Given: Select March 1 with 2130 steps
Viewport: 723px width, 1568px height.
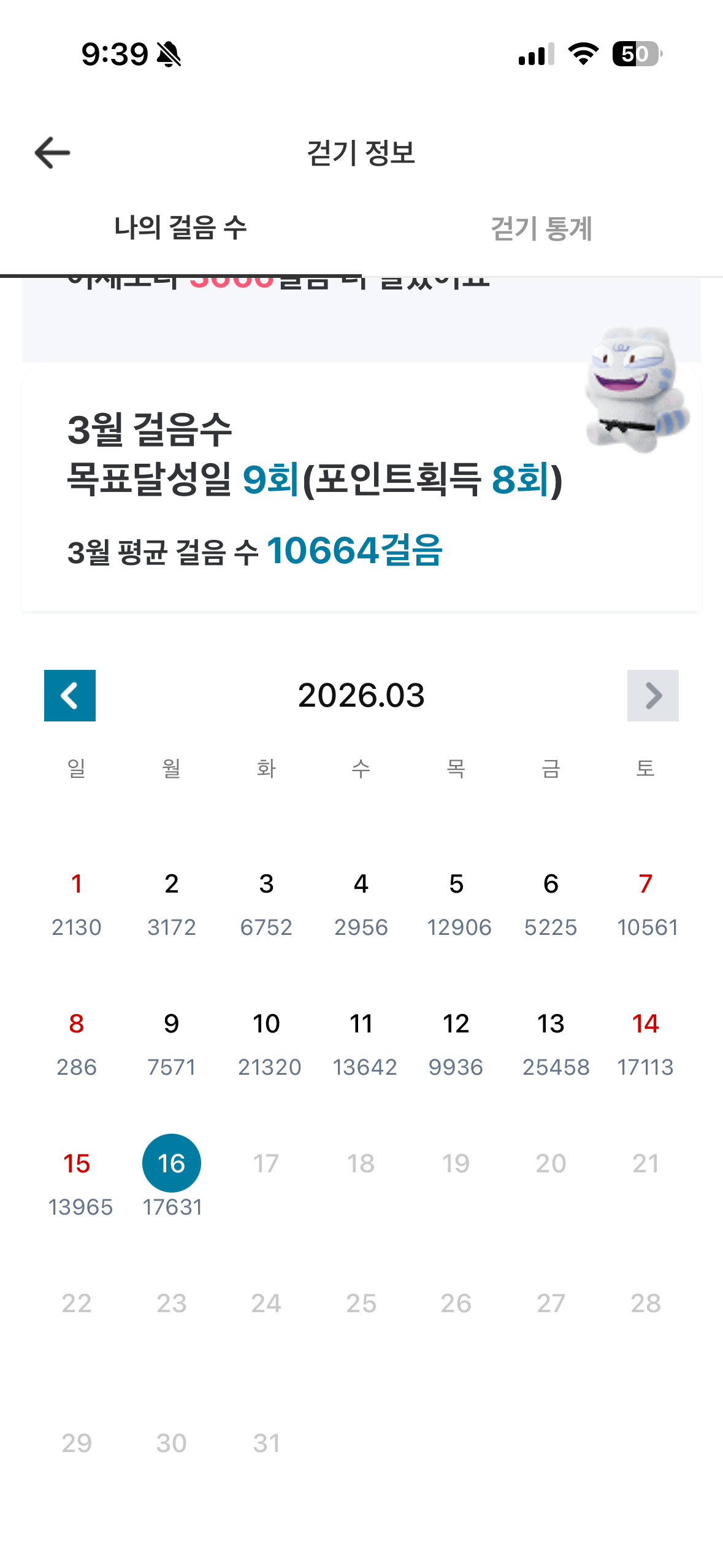Looking at the screenshot, I should point(77,885).
